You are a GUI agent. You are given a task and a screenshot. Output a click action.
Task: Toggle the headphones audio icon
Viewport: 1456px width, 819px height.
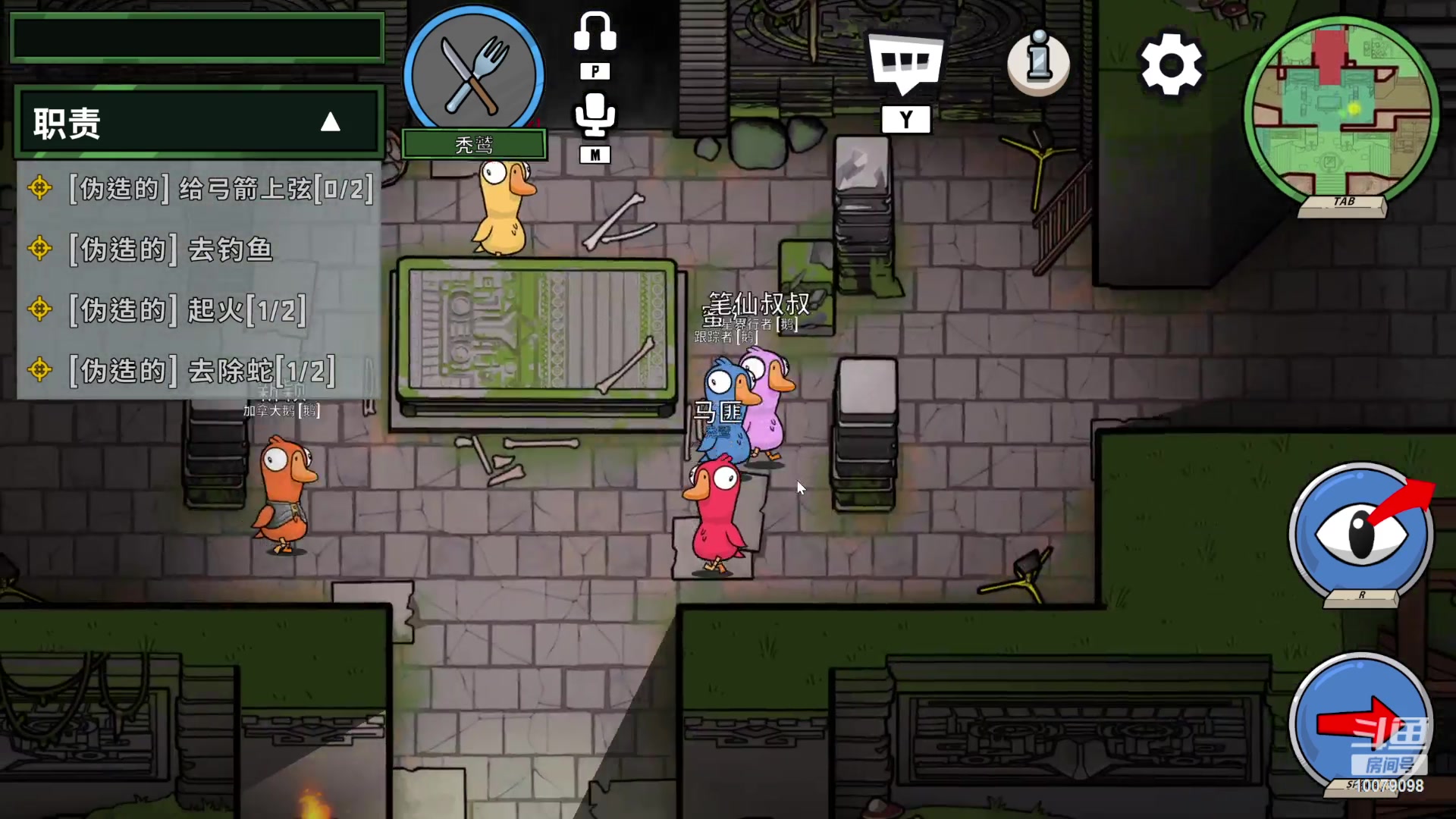[595, 33]
